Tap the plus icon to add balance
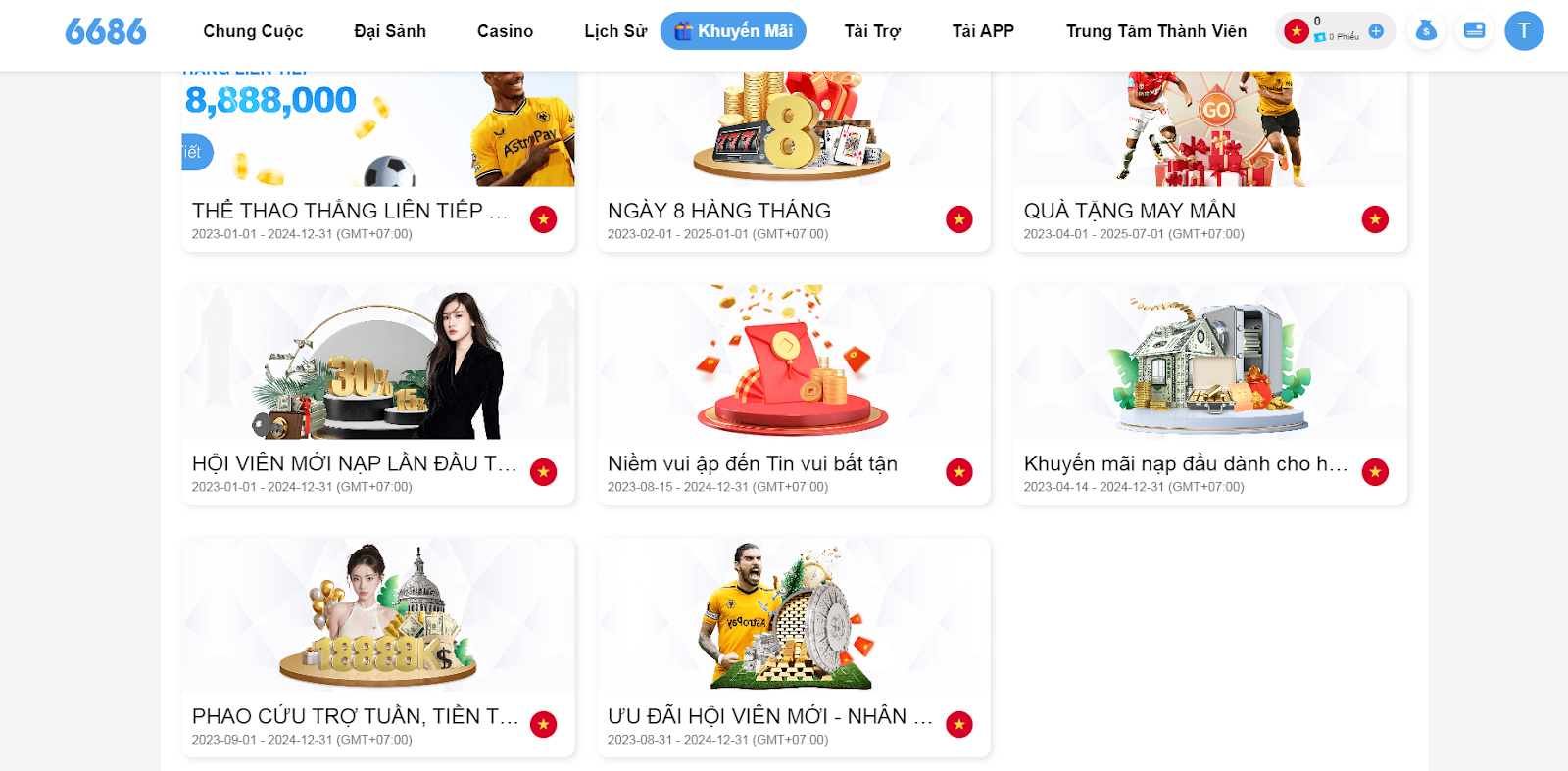Viewport: 1568px width, 771px height. [x=1376, y=31]
